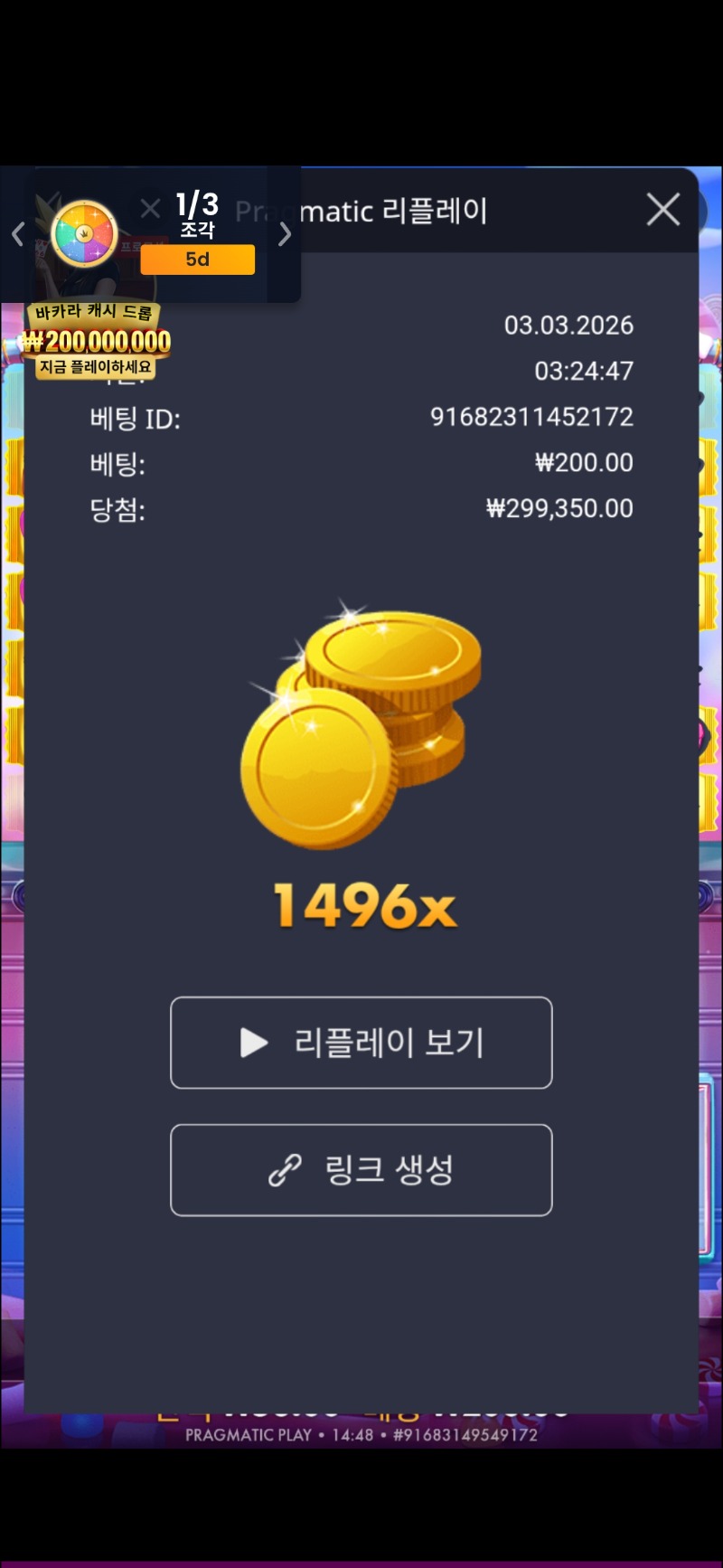This screenshot has height=1568, width=723.
Task: Close the Pragmatic replay dialog
Action: click(x=663, y=210)
